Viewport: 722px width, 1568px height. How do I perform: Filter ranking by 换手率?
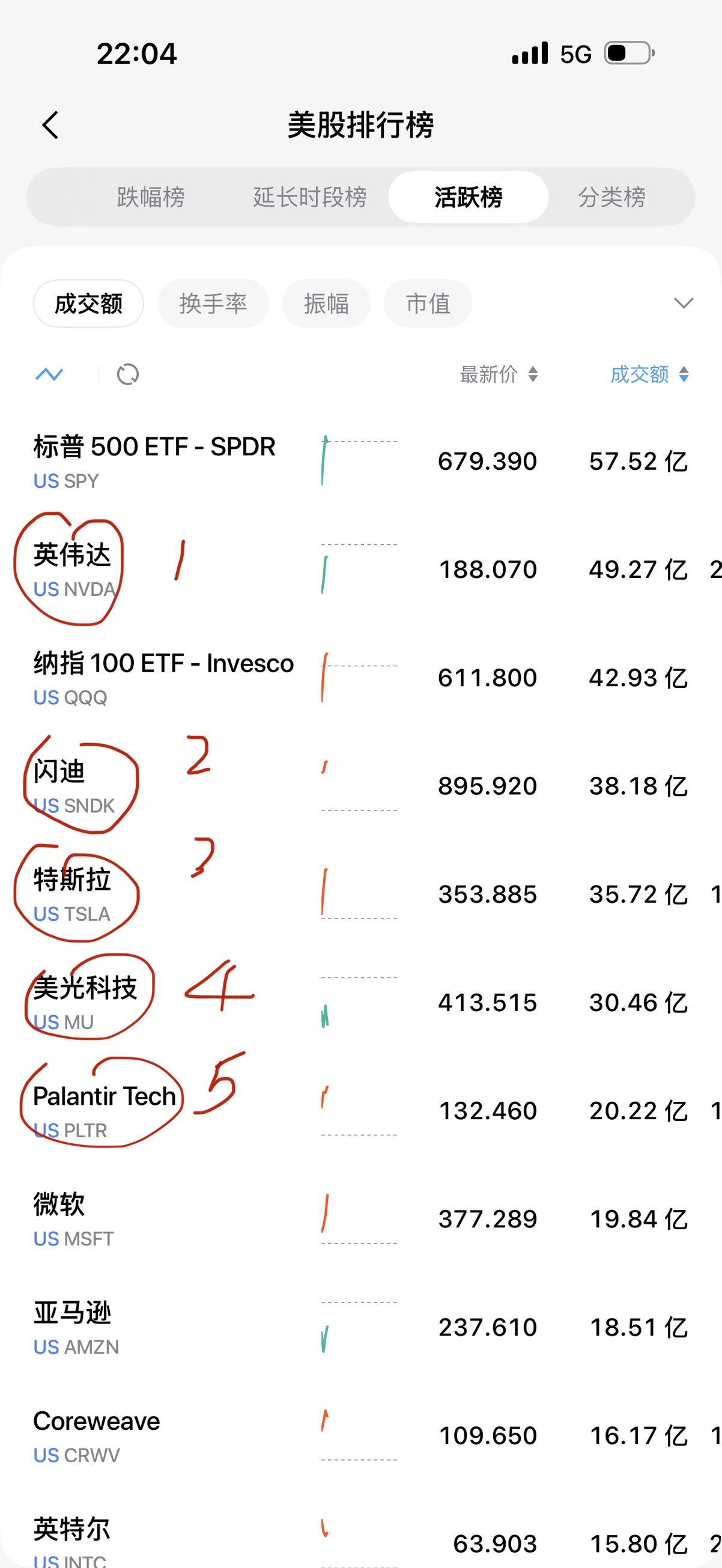pyautogui.click(x=213, y=304)
